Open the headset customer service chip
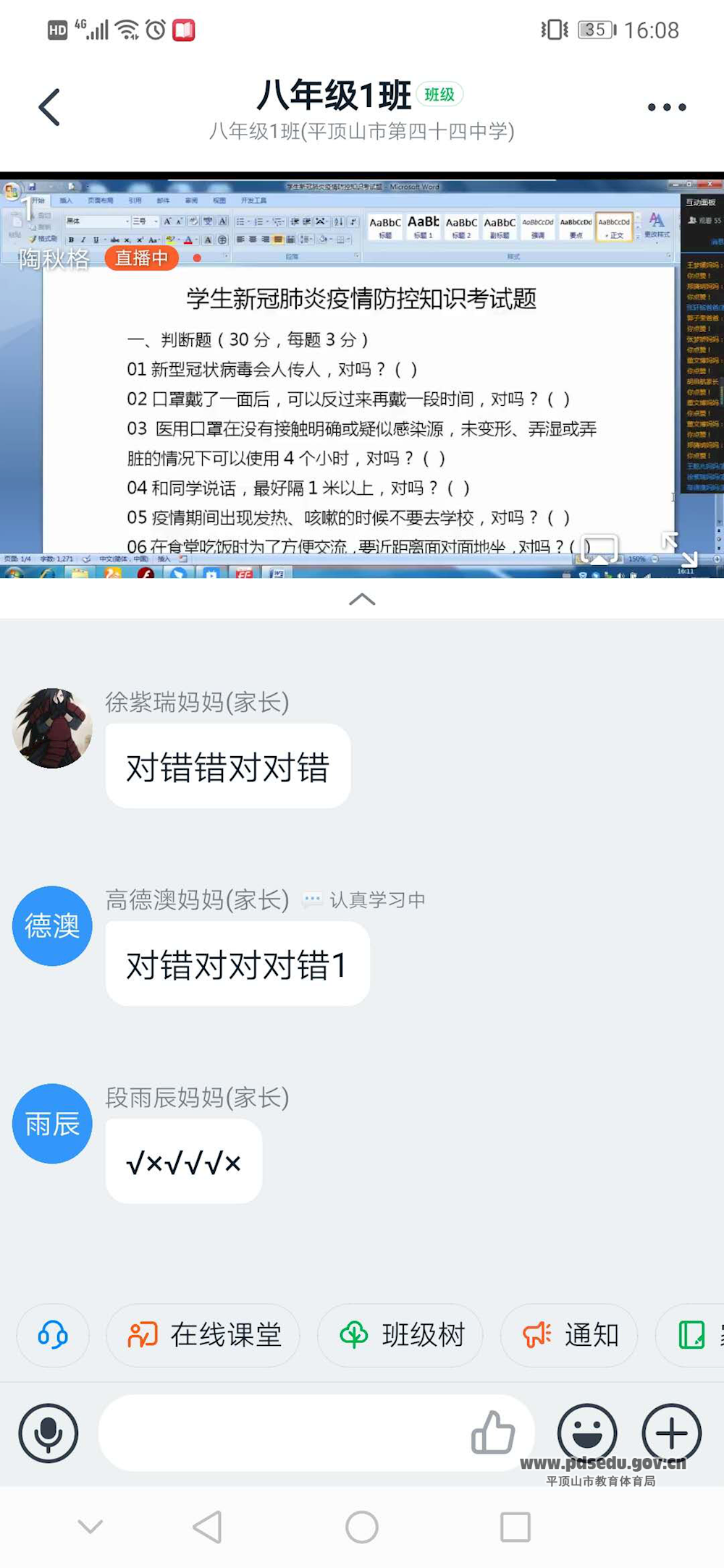This screenshot has width=724, height=1568. pos(53,1335)
